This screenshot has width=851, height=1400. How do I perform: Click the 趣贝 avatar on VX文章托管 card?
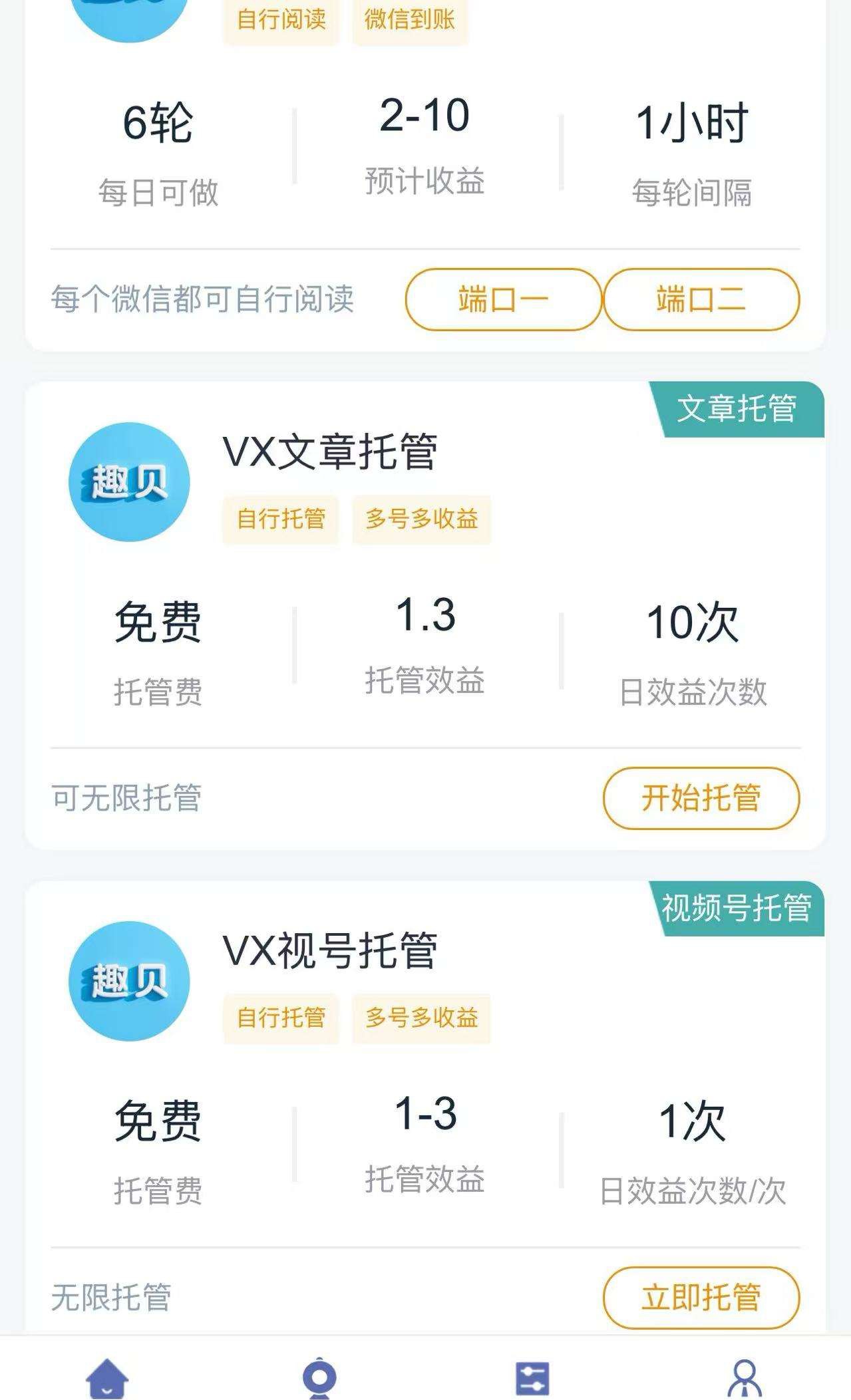[130, 483]
